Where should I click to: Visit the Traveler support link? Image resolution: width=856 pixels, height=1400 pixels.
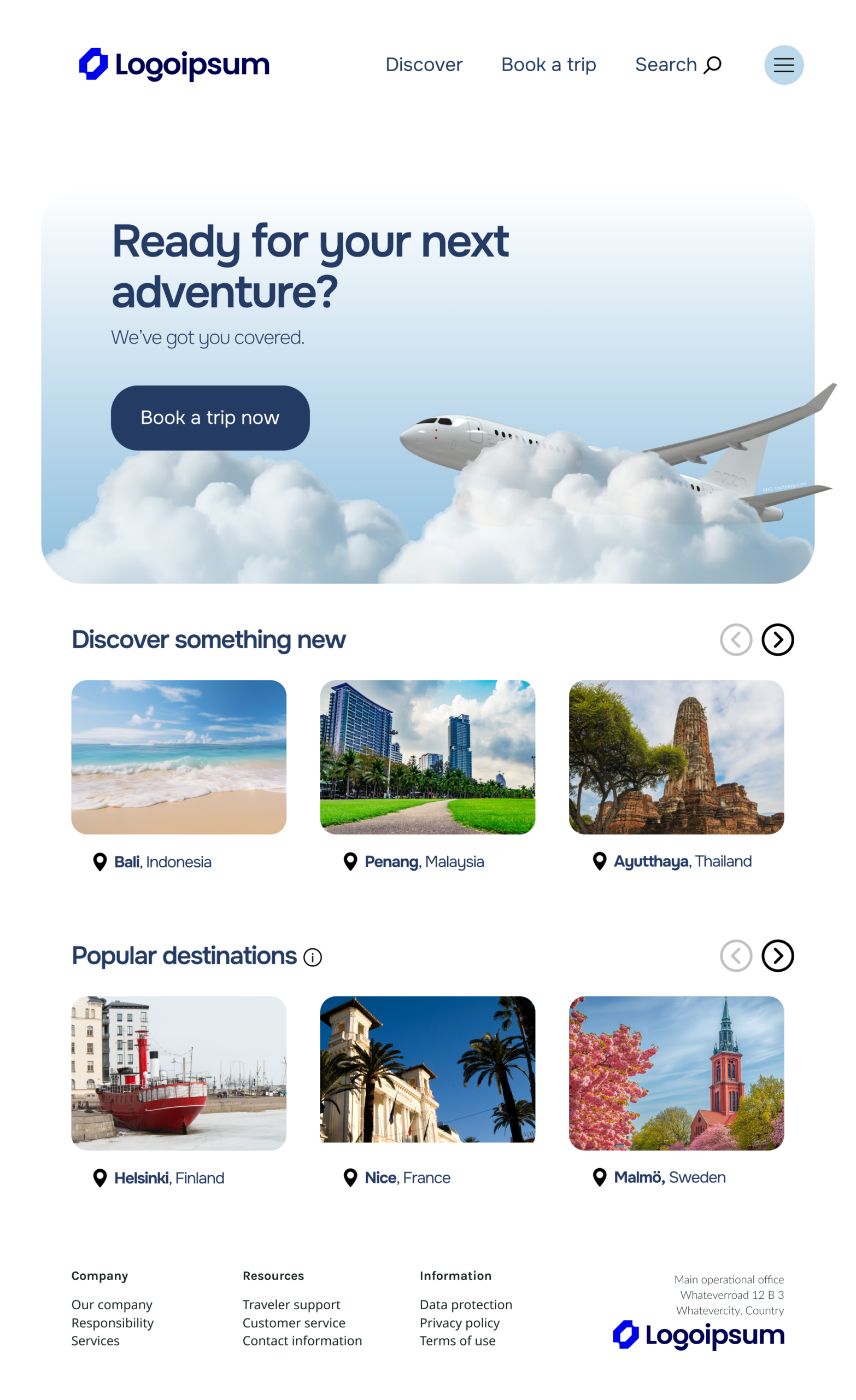click(x=291, y=1304)
